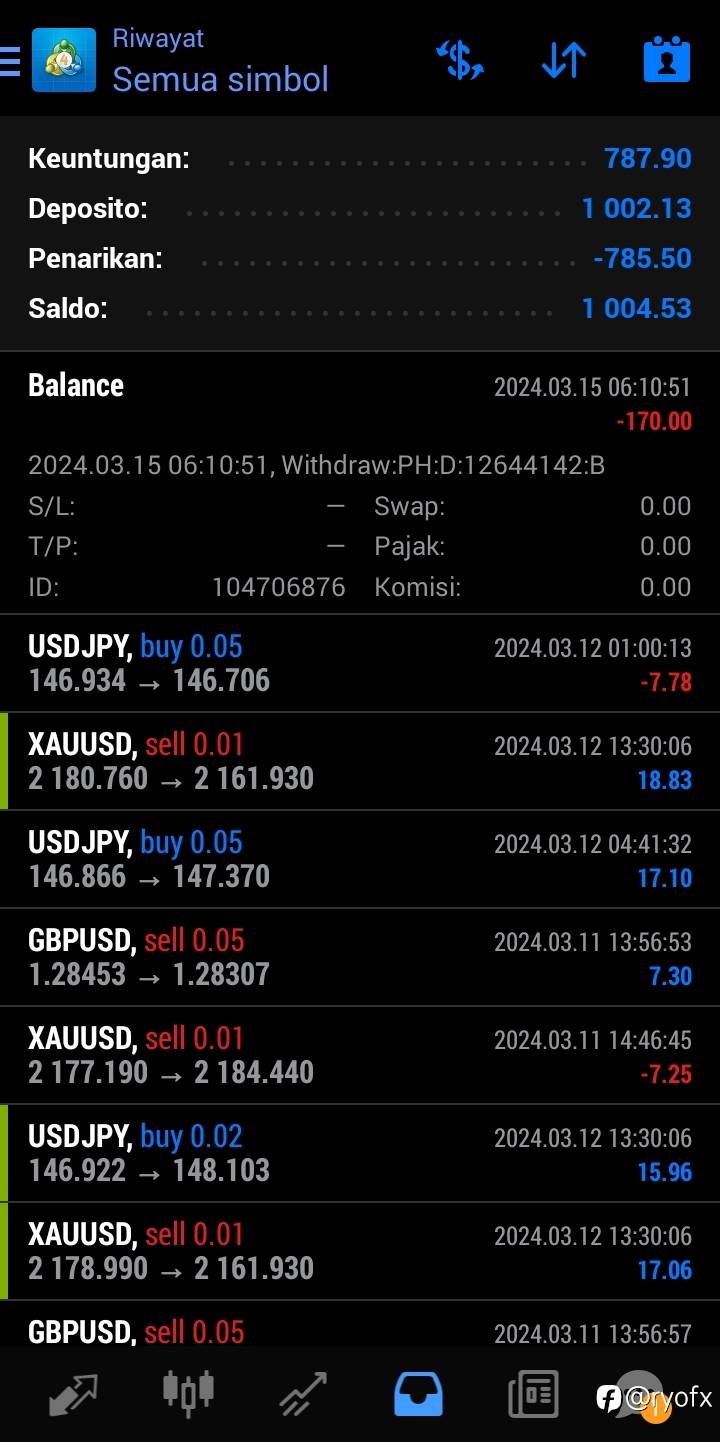
Task: Expand XAUUSD sell trade with 17.06 profit
Action: (x=360, y=1252)
